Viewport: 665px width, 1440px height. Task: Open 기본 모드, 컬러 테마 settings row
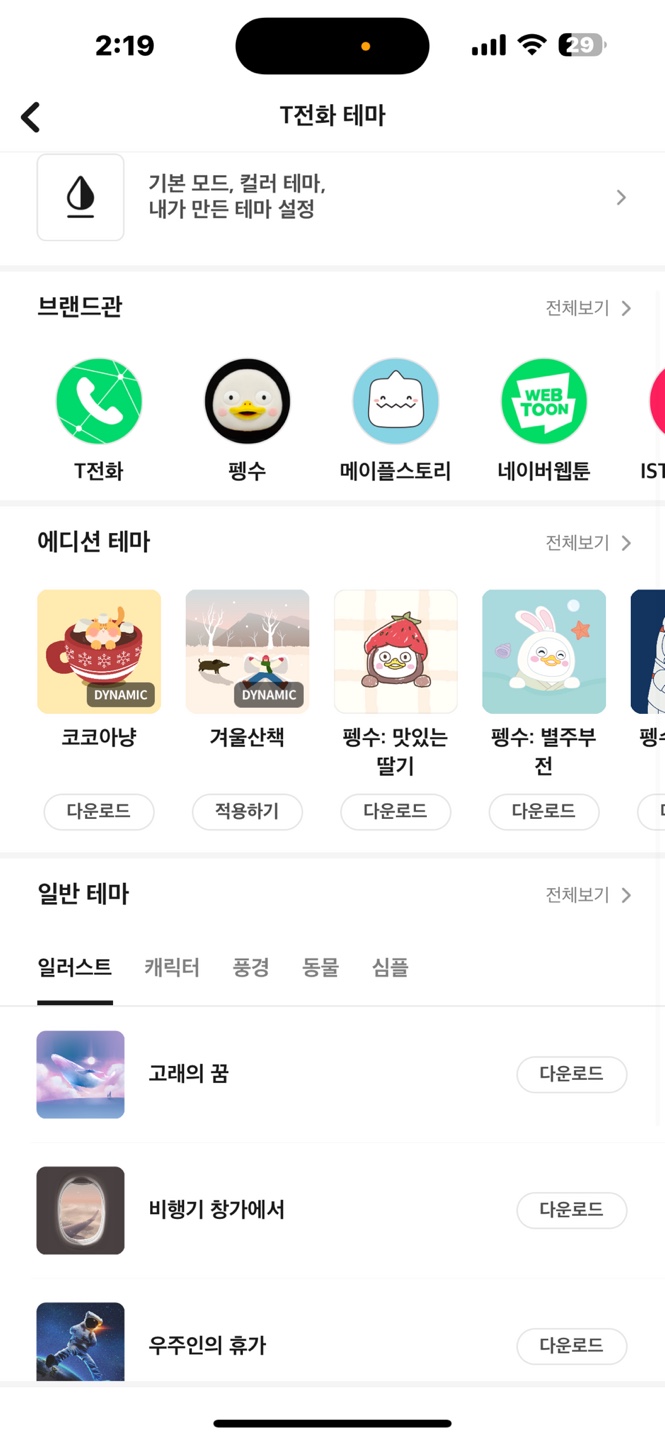click(x=332, y=197)
